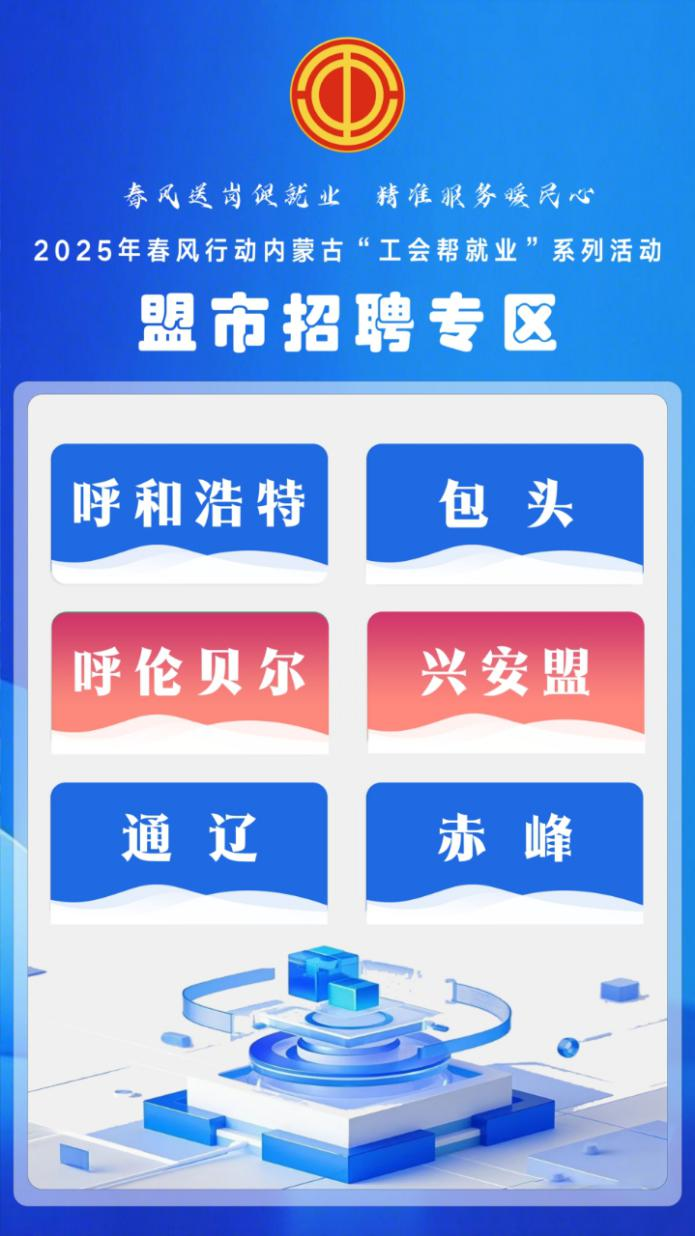Tap the 兴安盟 button

coord(505,681)
